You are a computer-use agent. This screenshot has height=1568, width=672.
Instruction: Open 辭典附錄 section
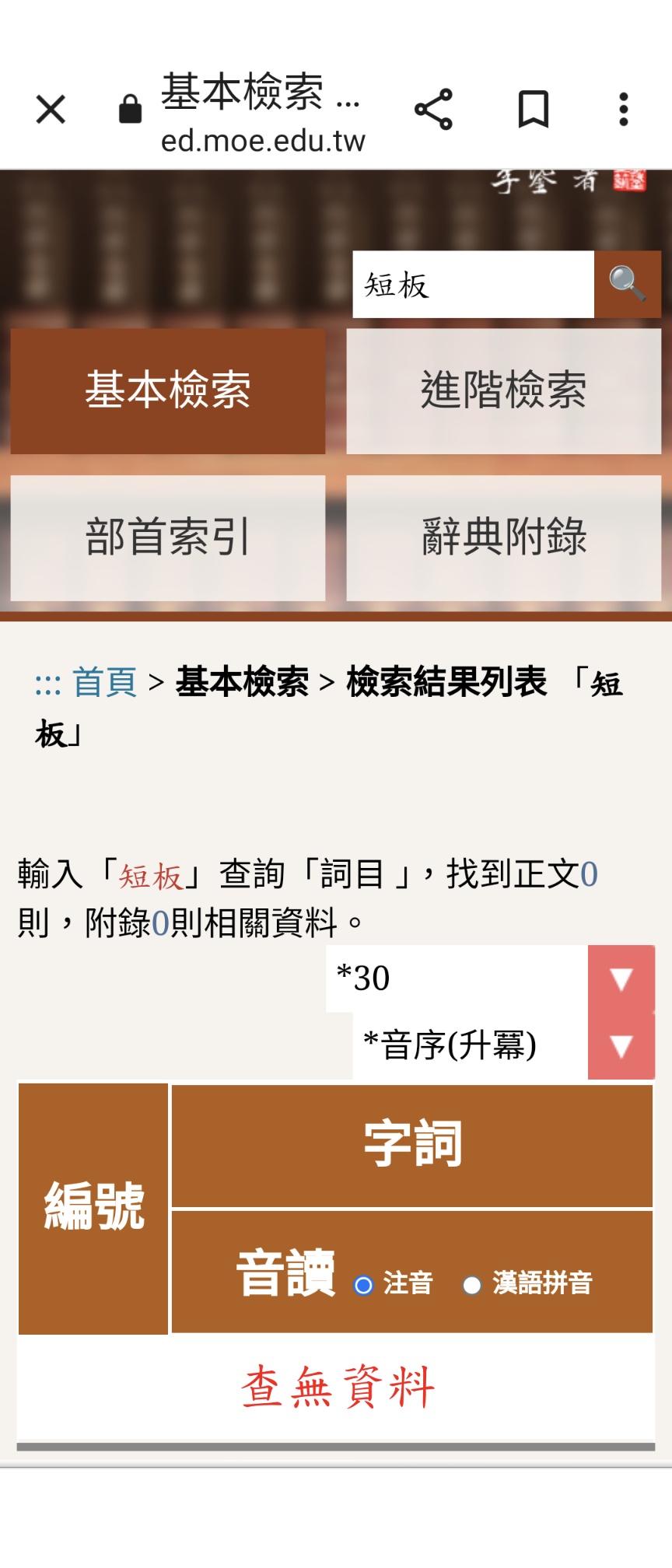point(503,537)
